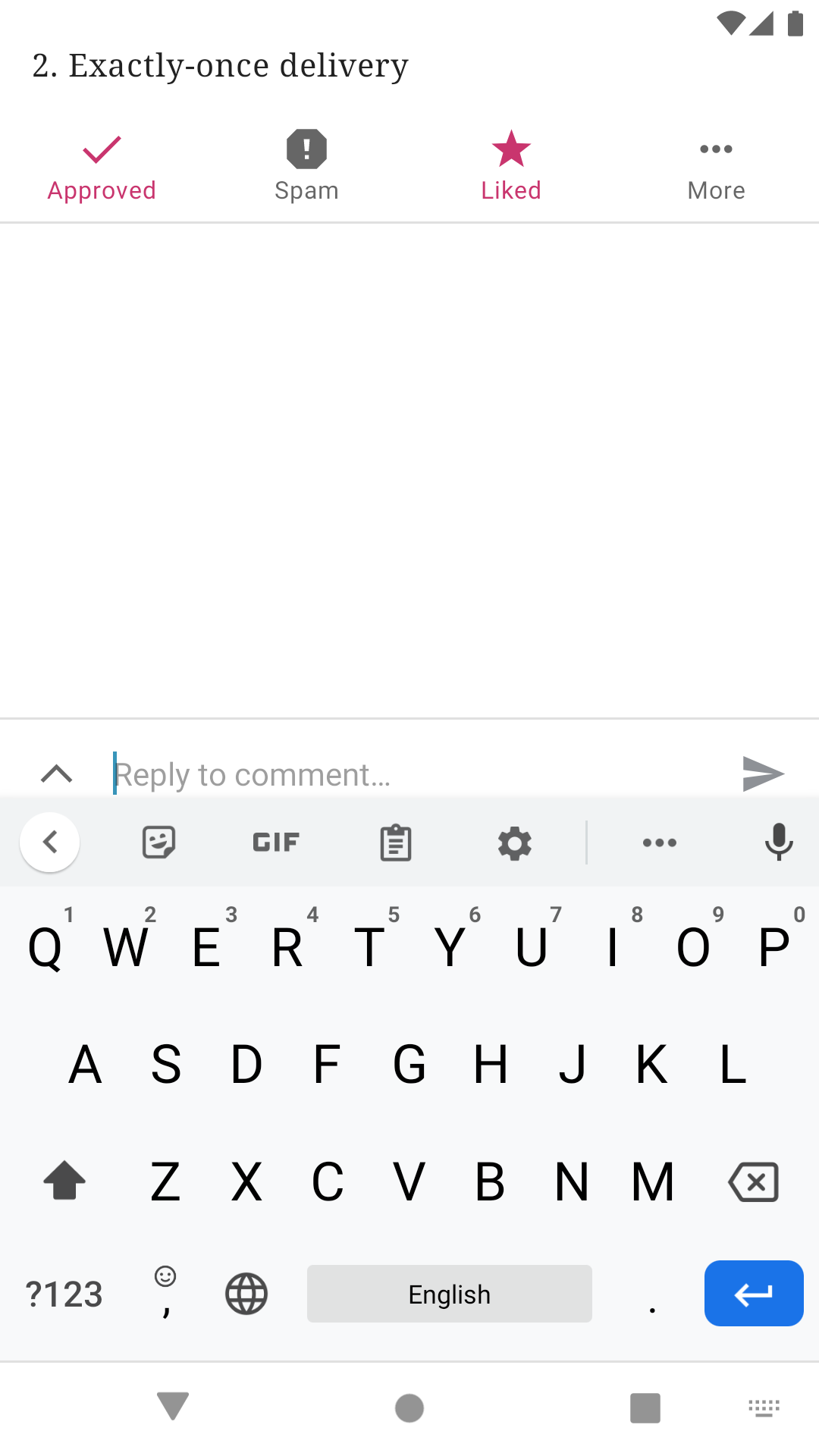This screenshot has width=819, height=1456.
Task: Open the keyboard sticker panel
Action: tap(159, 843)
